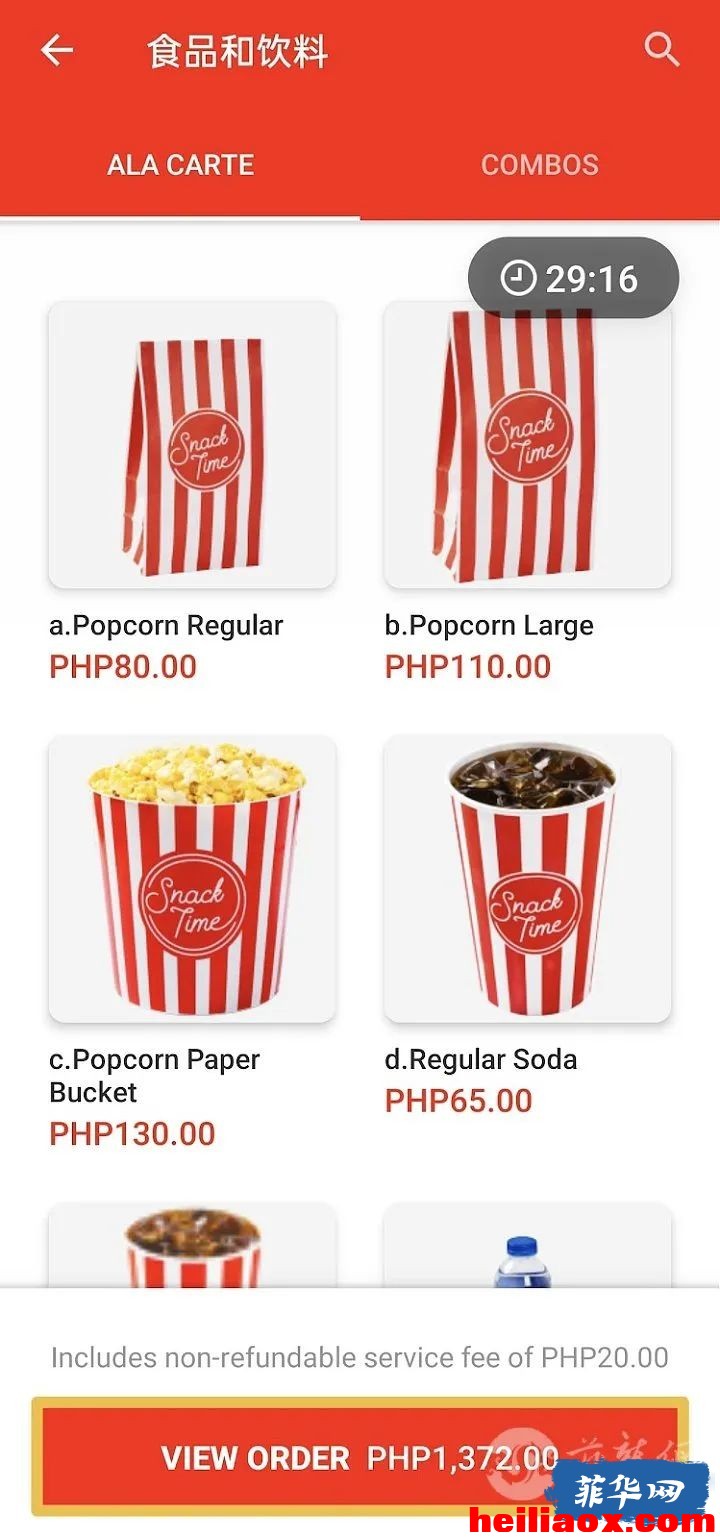Go back using the arrow icon
This screenshot has height=1538, width=720.
(57, 50)
